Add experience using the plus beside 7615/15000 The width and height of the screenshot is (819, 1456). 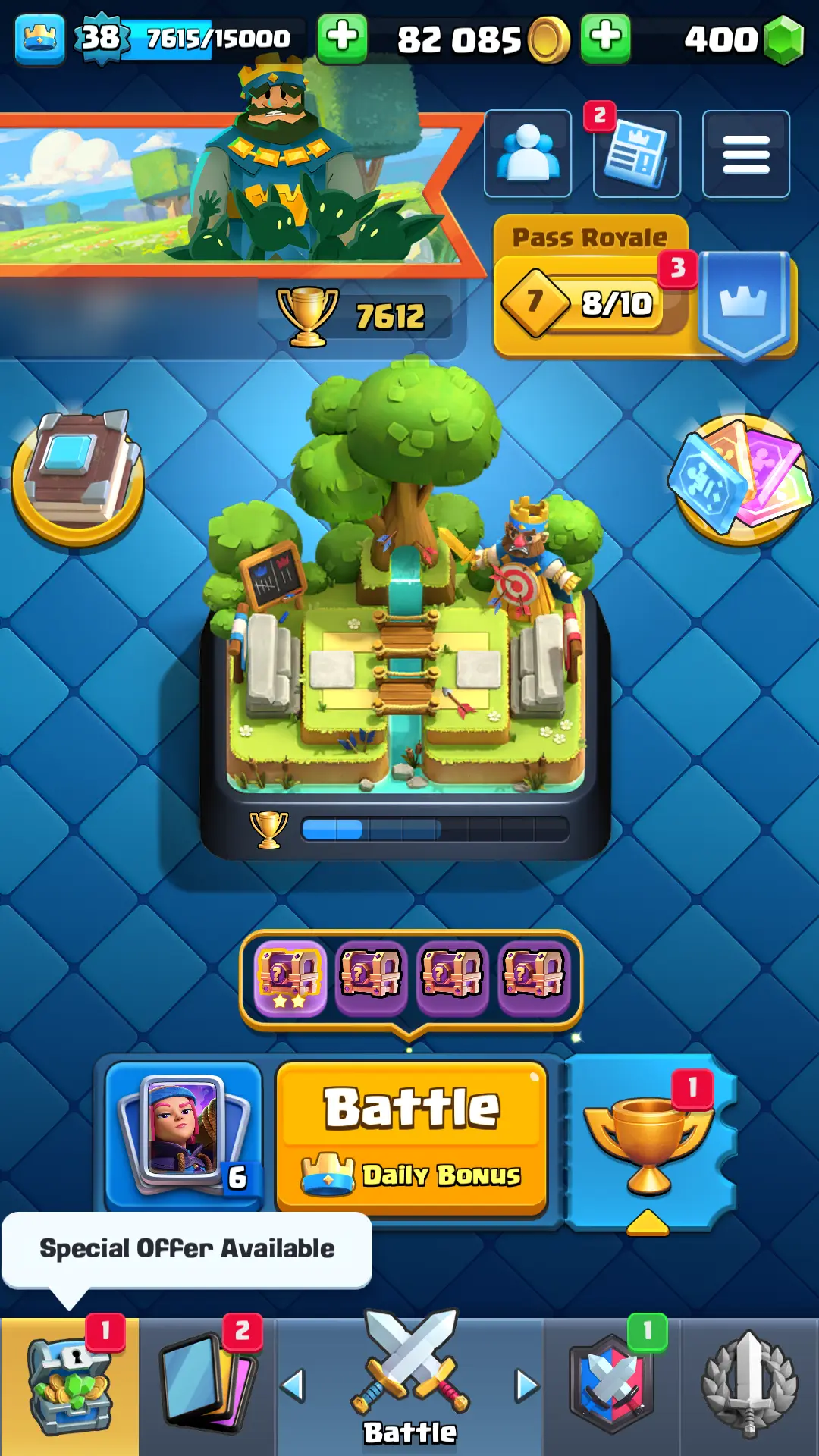coord(342,38)
